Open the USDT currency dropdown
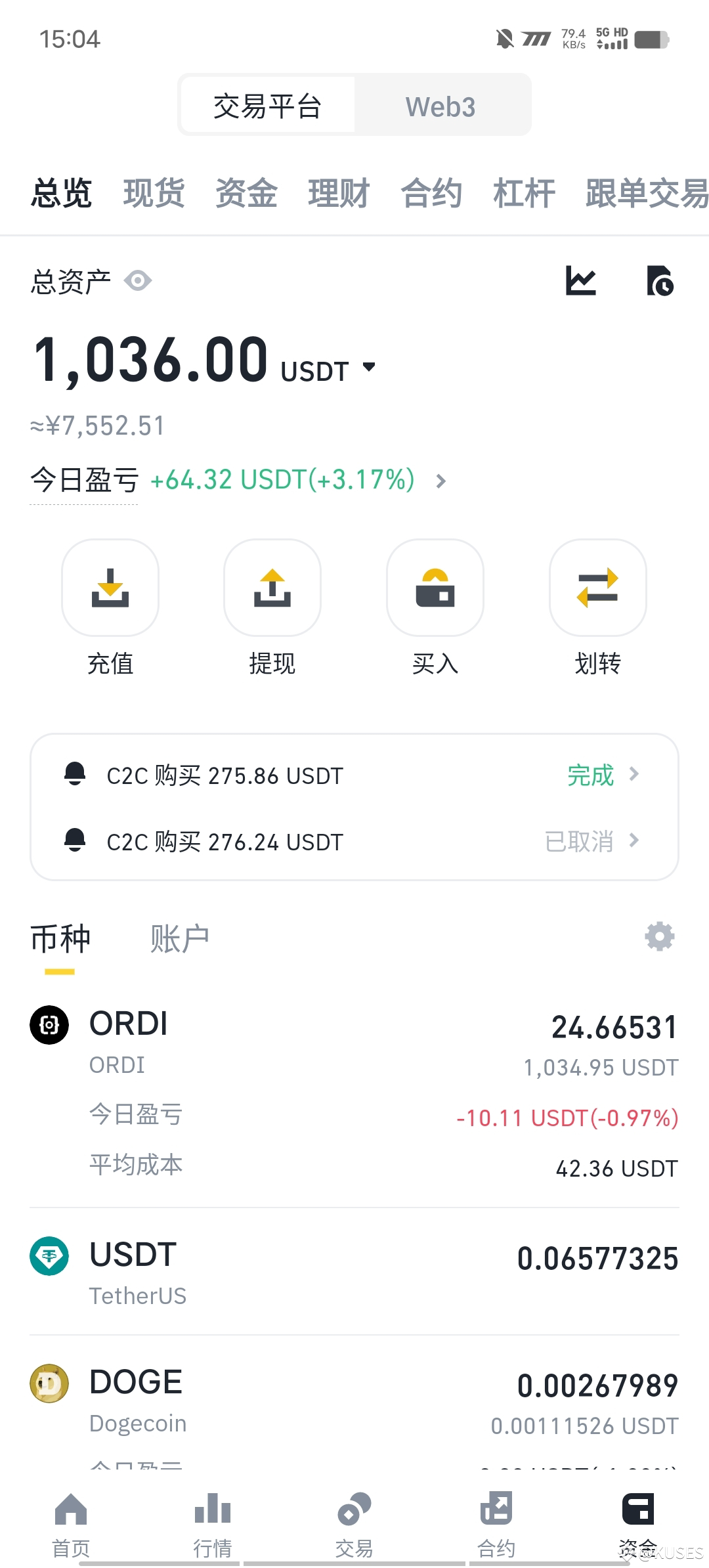 click(x=369, y=368)
